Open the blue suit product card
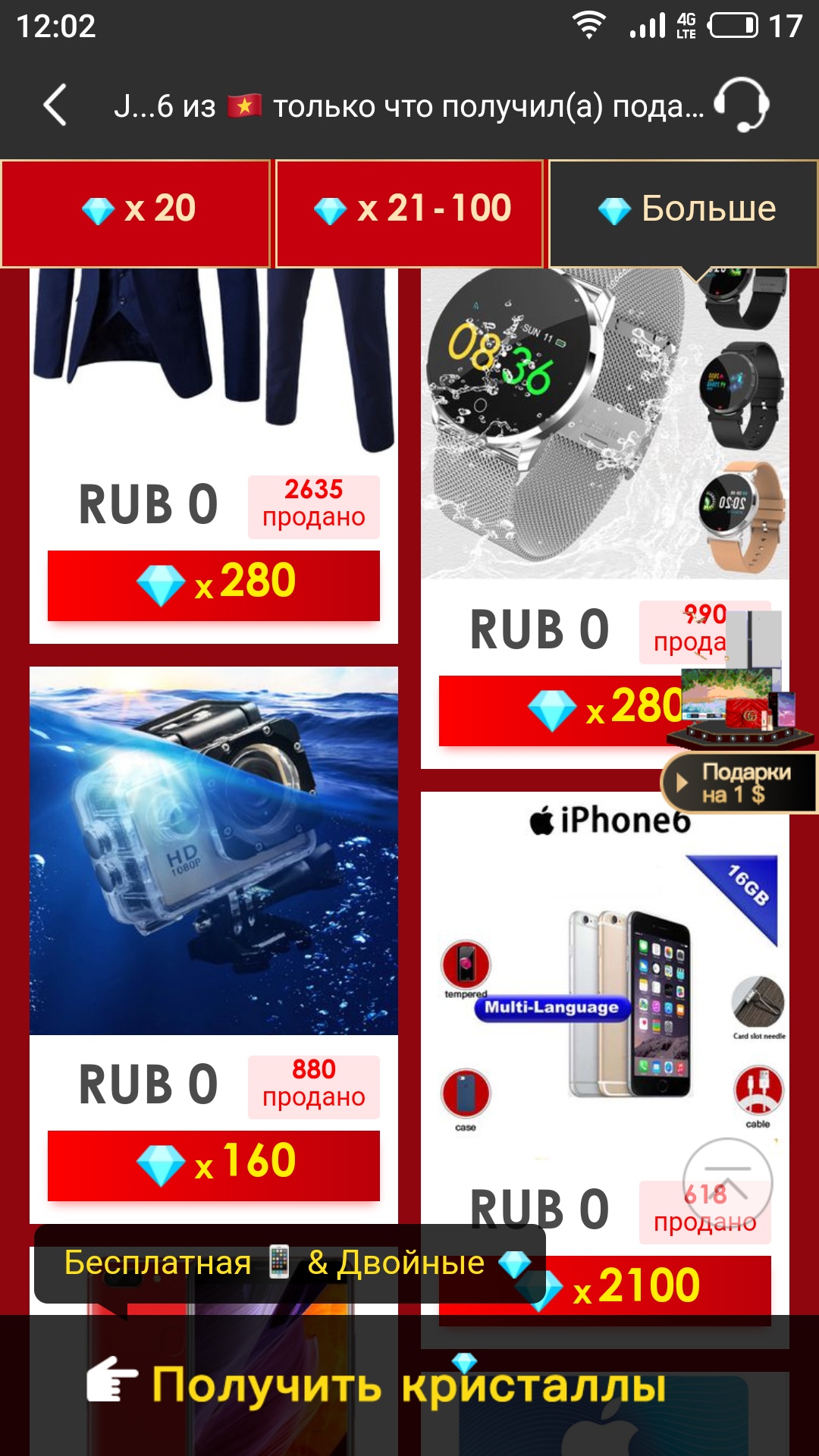This screenshot has width=819, height=1456. [212, 364]
